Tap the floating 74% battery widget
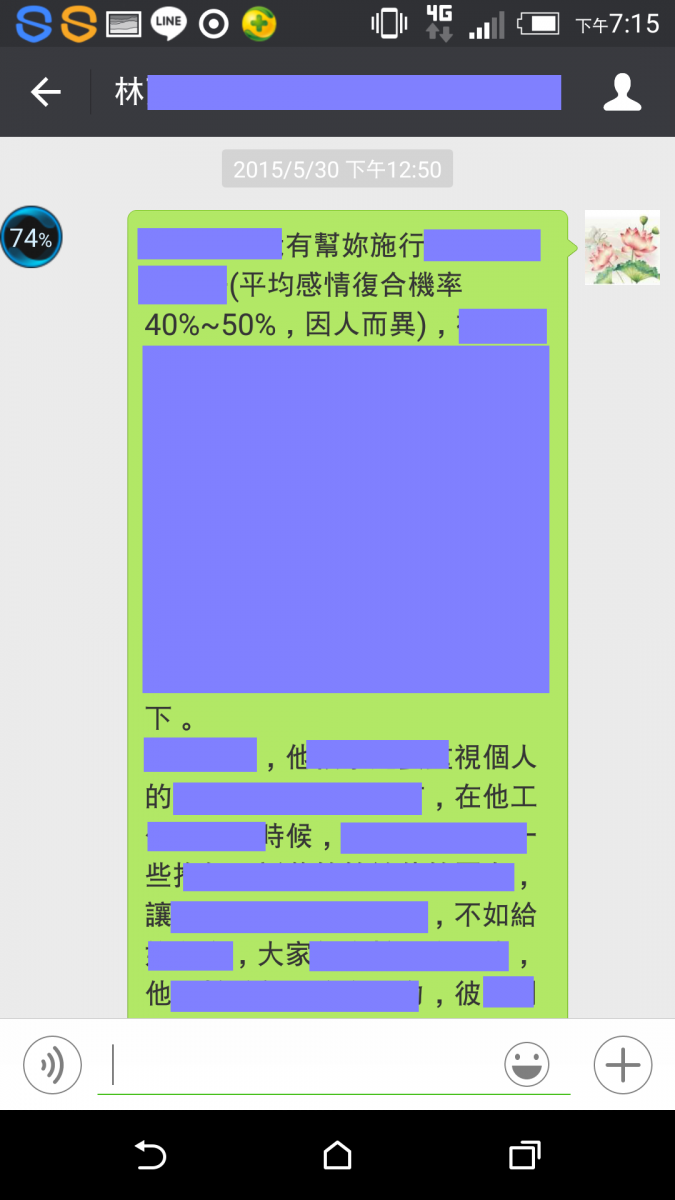The width and height of the screenshot is (675, 1200). click(x=31, y=238)
